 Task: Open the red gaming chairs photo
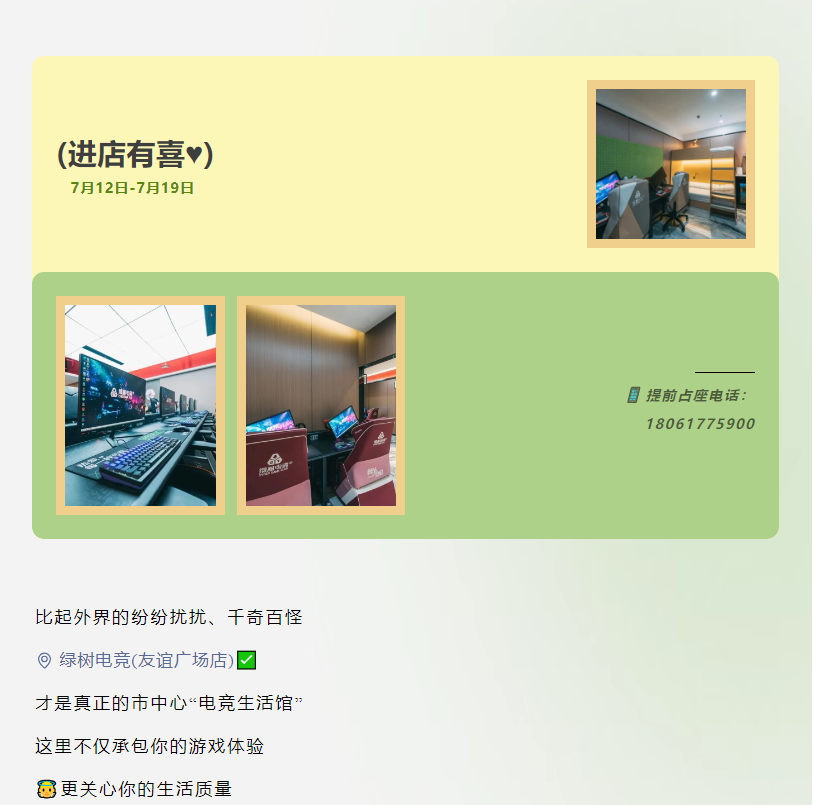tap(321, 405)
